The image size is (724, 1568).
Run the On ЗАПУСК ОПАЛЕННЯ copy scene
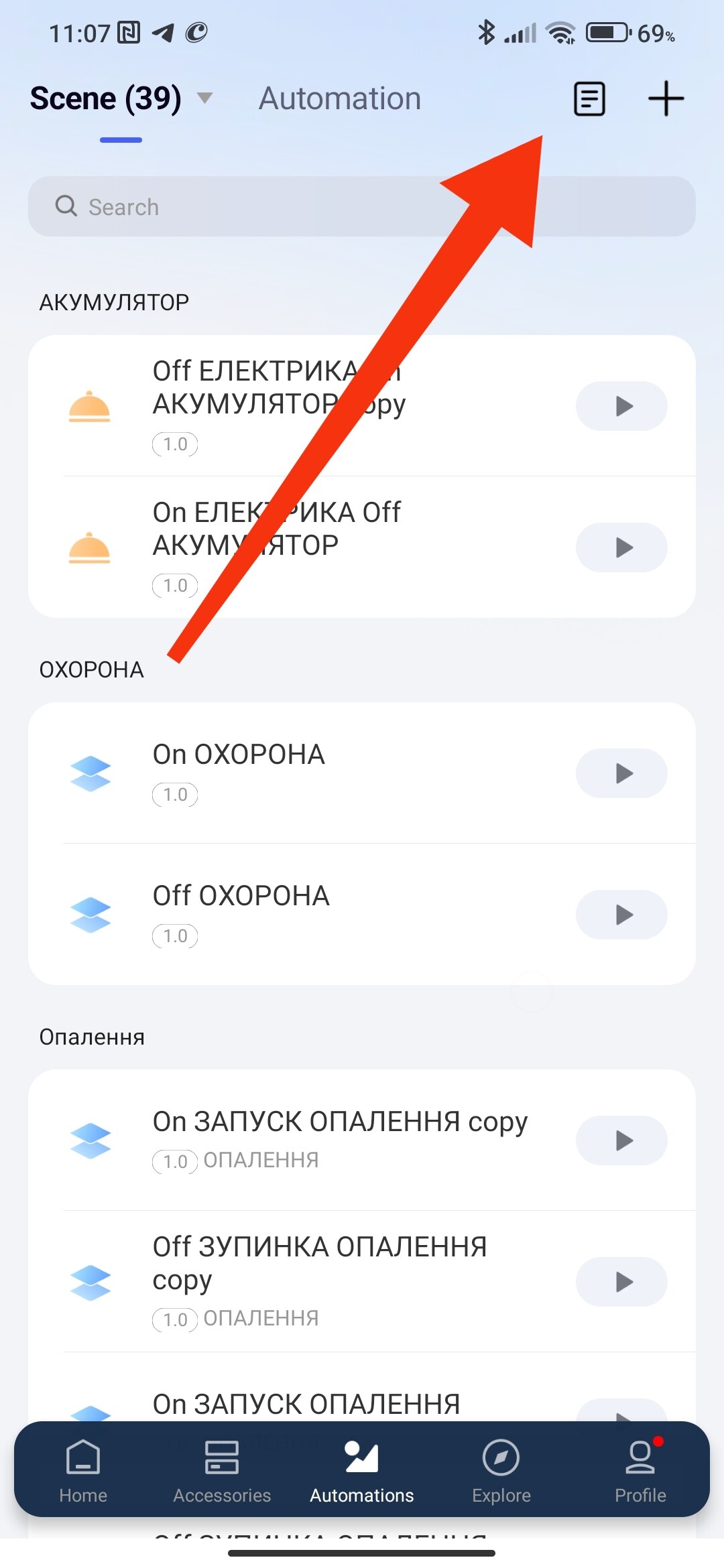click(x=621, y=1140)
